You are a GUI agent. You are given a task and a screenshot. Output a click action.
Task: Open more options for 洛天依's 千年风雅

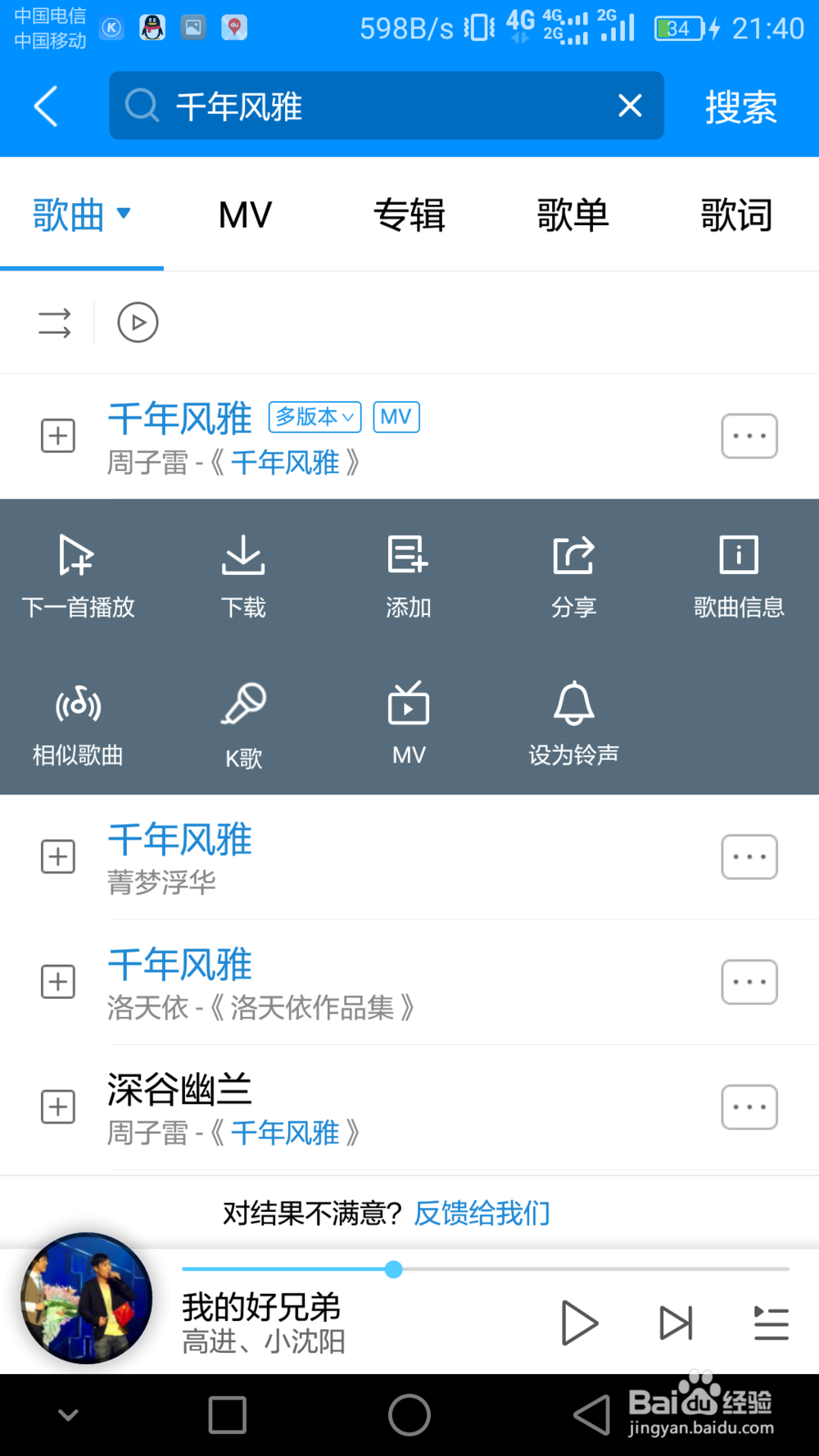tap(749, 982)
